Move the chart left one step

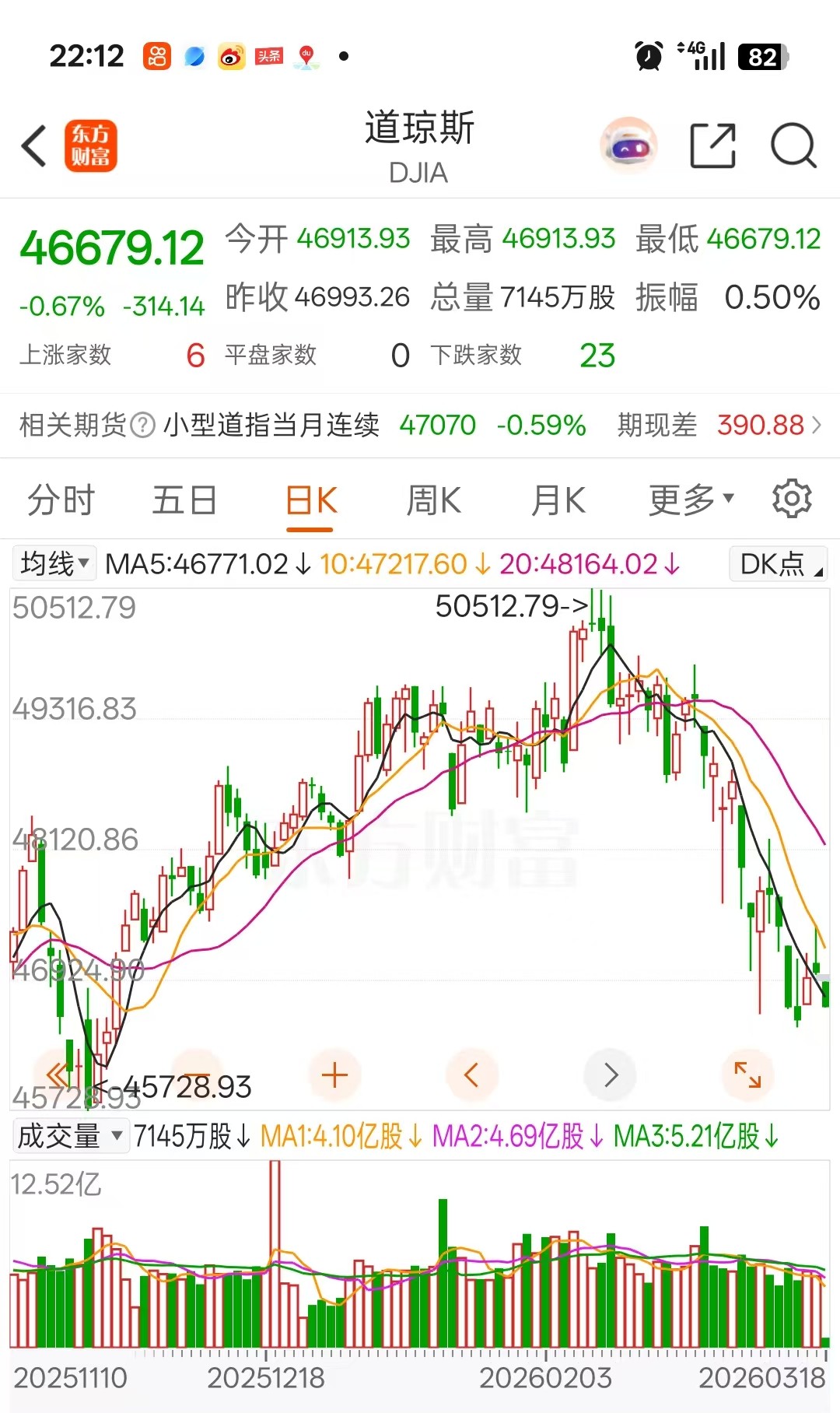[x=471, y=1075]
